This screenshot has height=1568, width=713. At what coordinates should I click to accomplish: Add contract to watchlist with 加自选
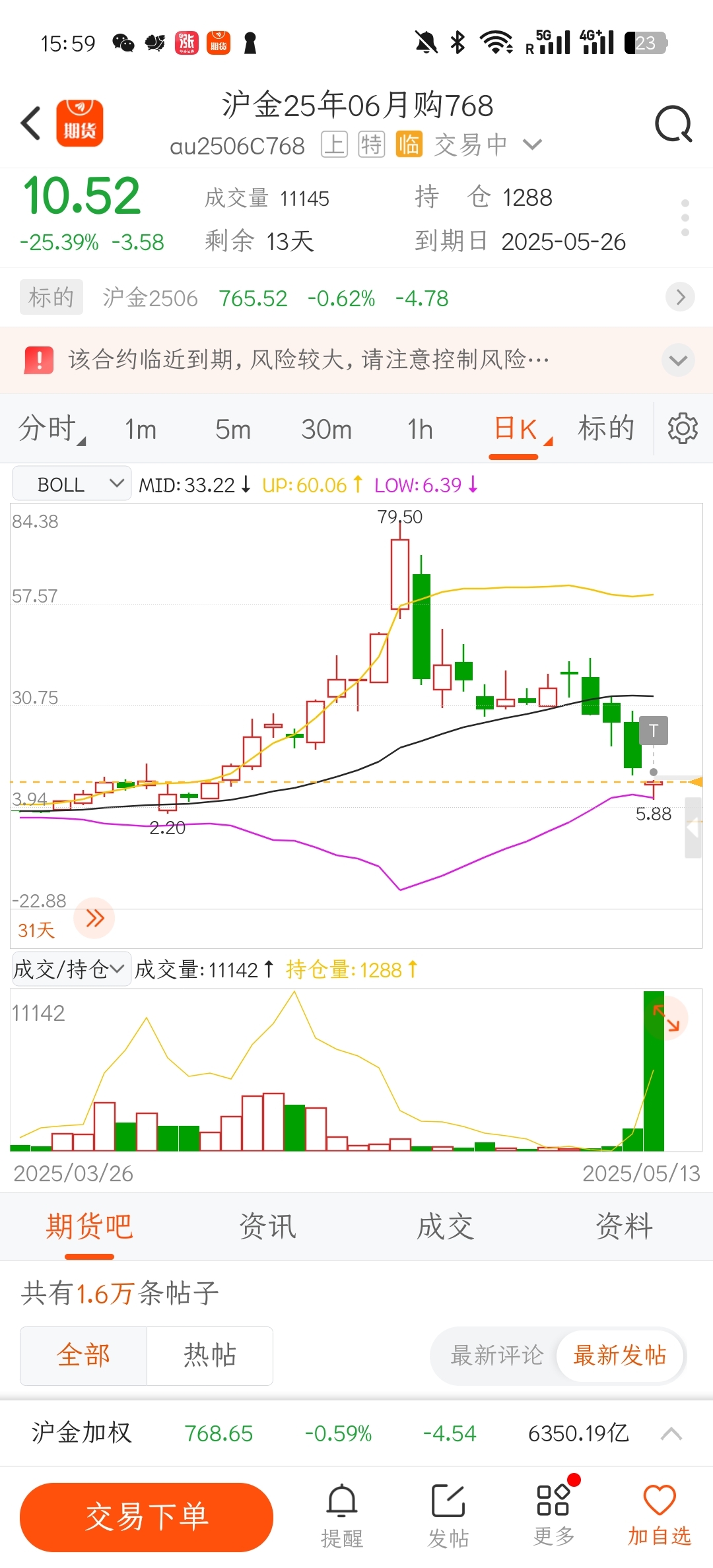(659, 1516)
